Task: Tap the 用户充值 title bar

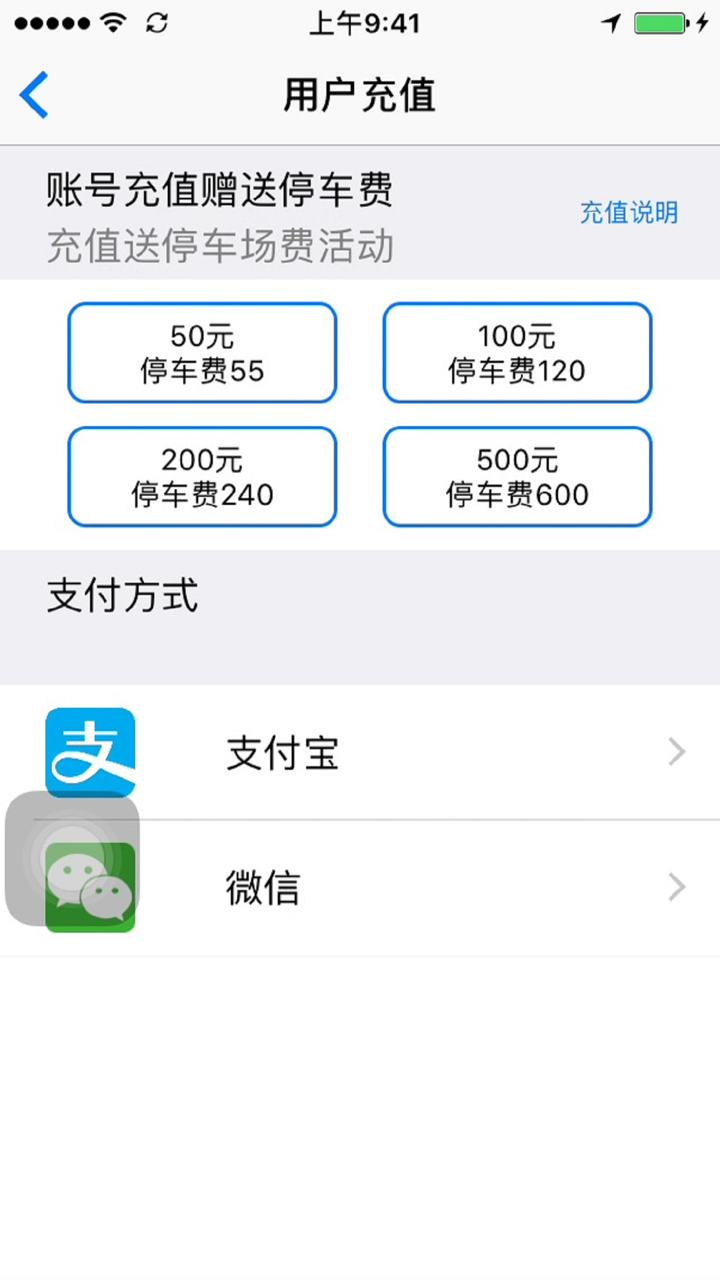Action: (x=360, y=94)
